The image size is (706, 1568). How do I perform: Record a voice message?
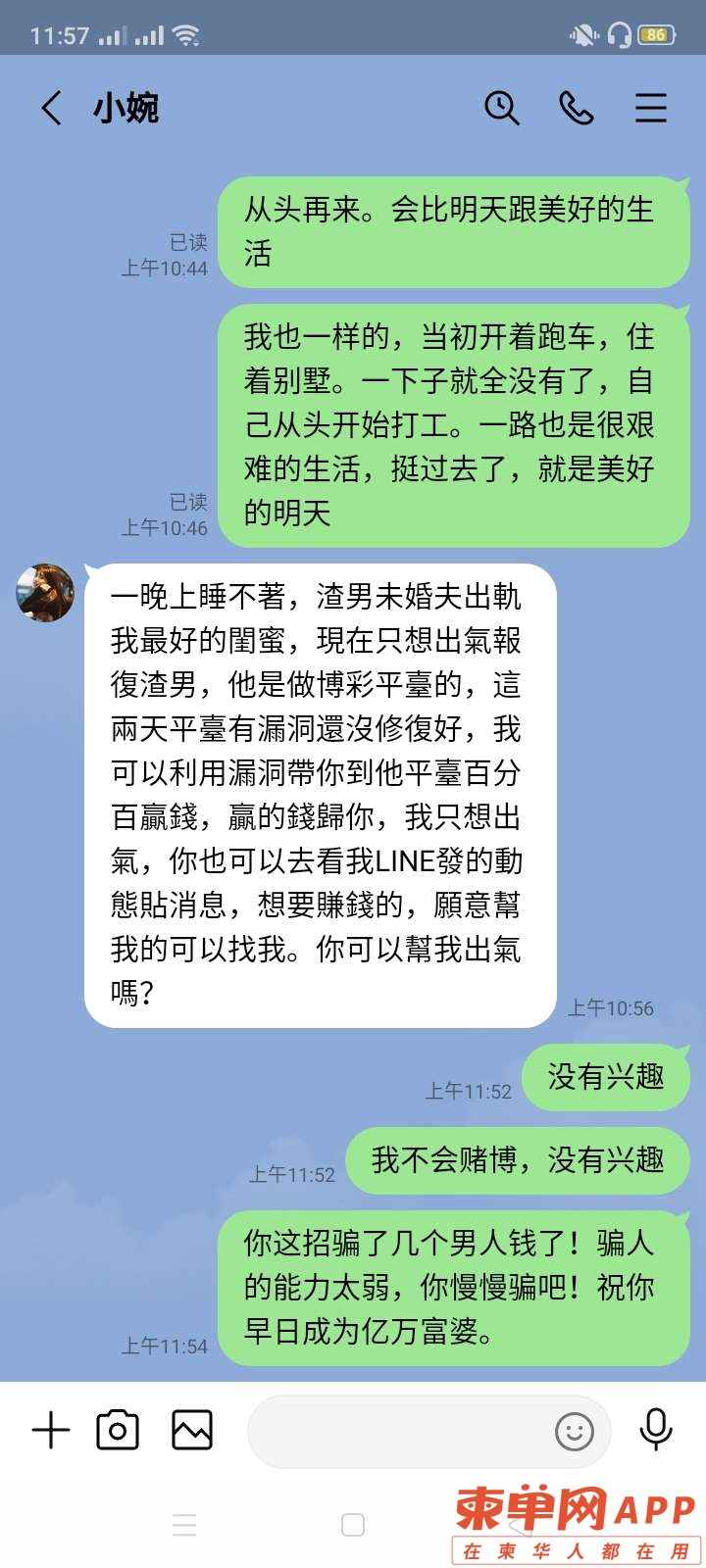click(656, 1431)
